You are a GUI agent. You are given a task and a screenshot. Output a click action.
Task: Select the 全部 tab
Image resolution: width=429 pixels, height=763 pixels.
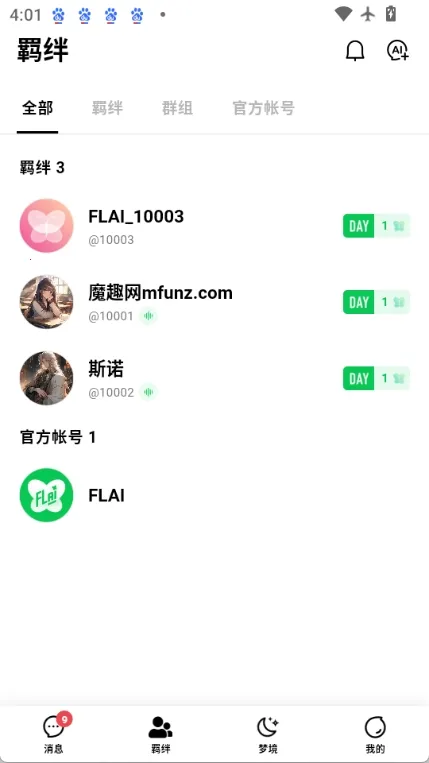37,108
